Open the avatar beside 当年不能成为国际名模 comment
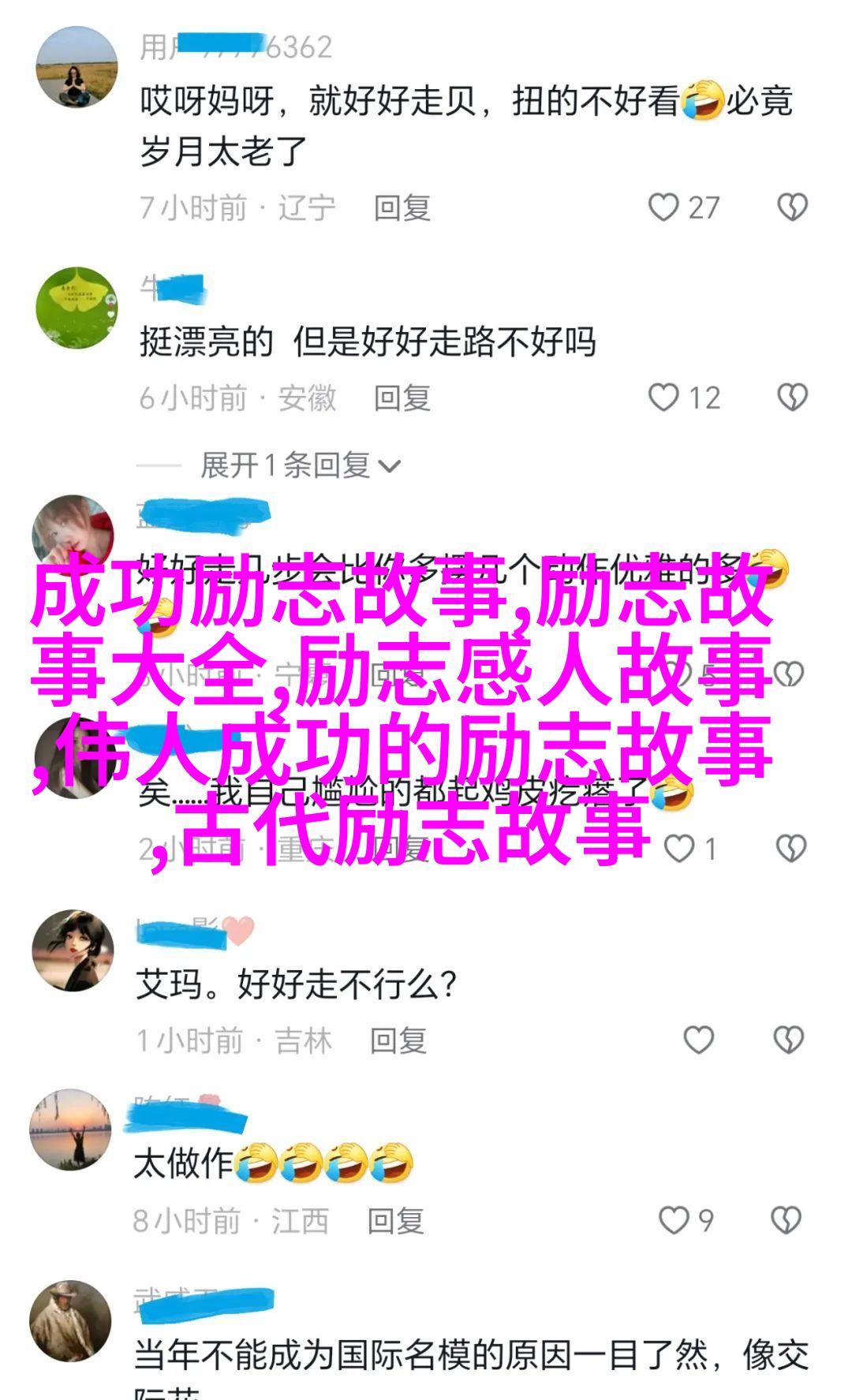 tap(70, 1321)
